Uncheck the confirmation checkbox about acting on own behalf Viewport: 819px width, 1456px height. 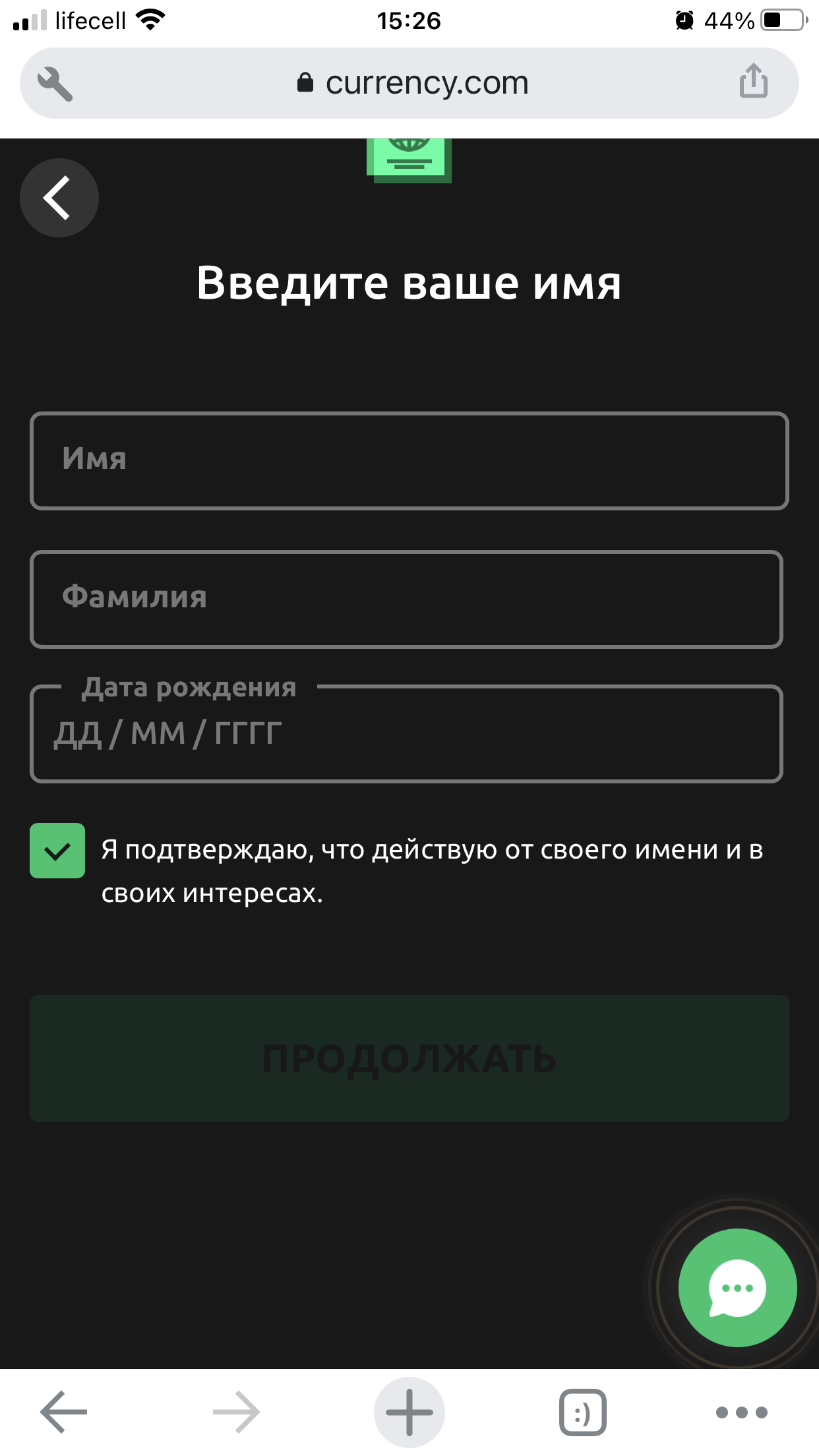pos(57,851)
